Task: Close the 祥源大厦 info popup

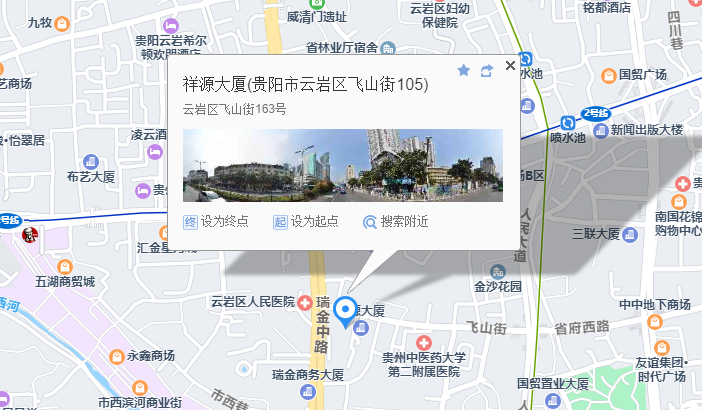Action: pyautogui.click(x=511, y=67)
